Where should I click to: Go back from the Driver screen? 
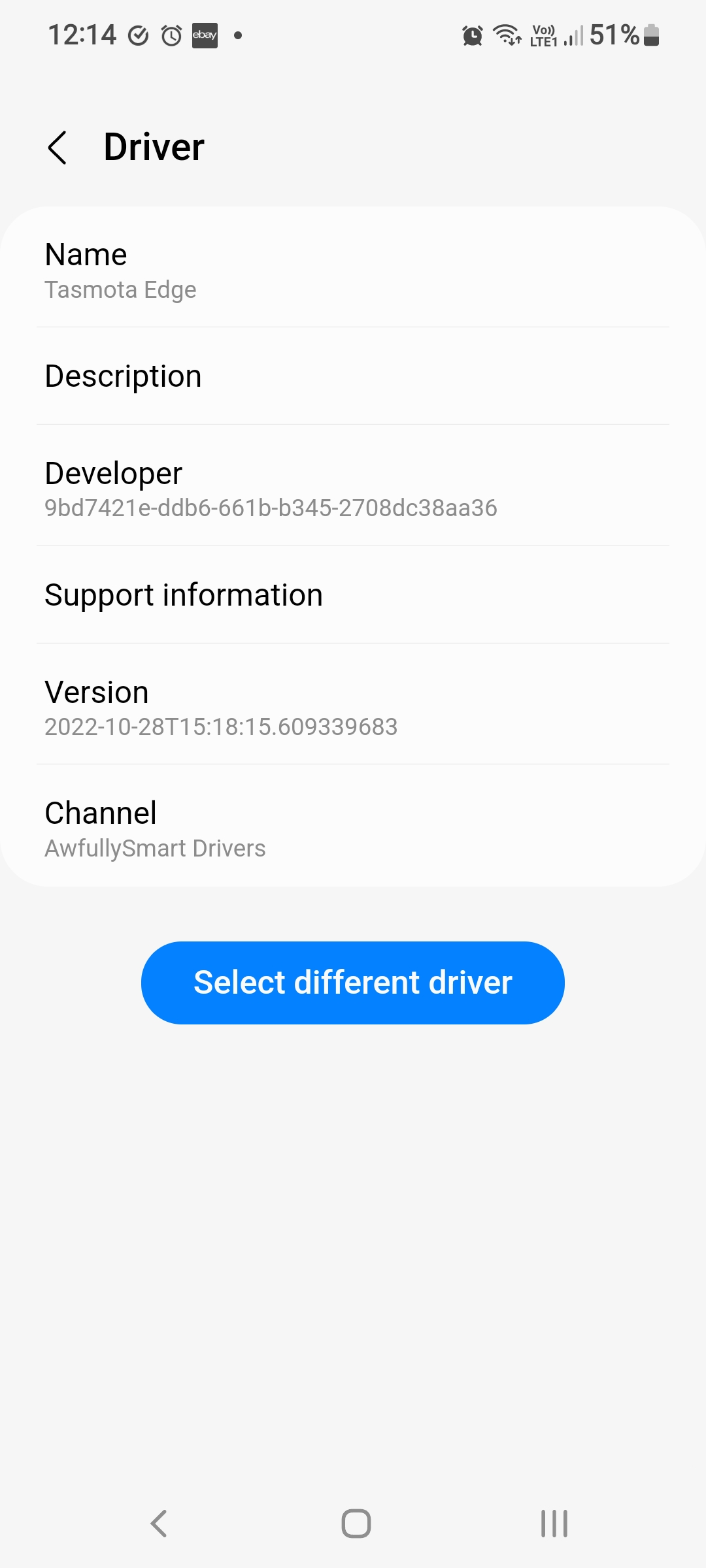tap(58, 147)
